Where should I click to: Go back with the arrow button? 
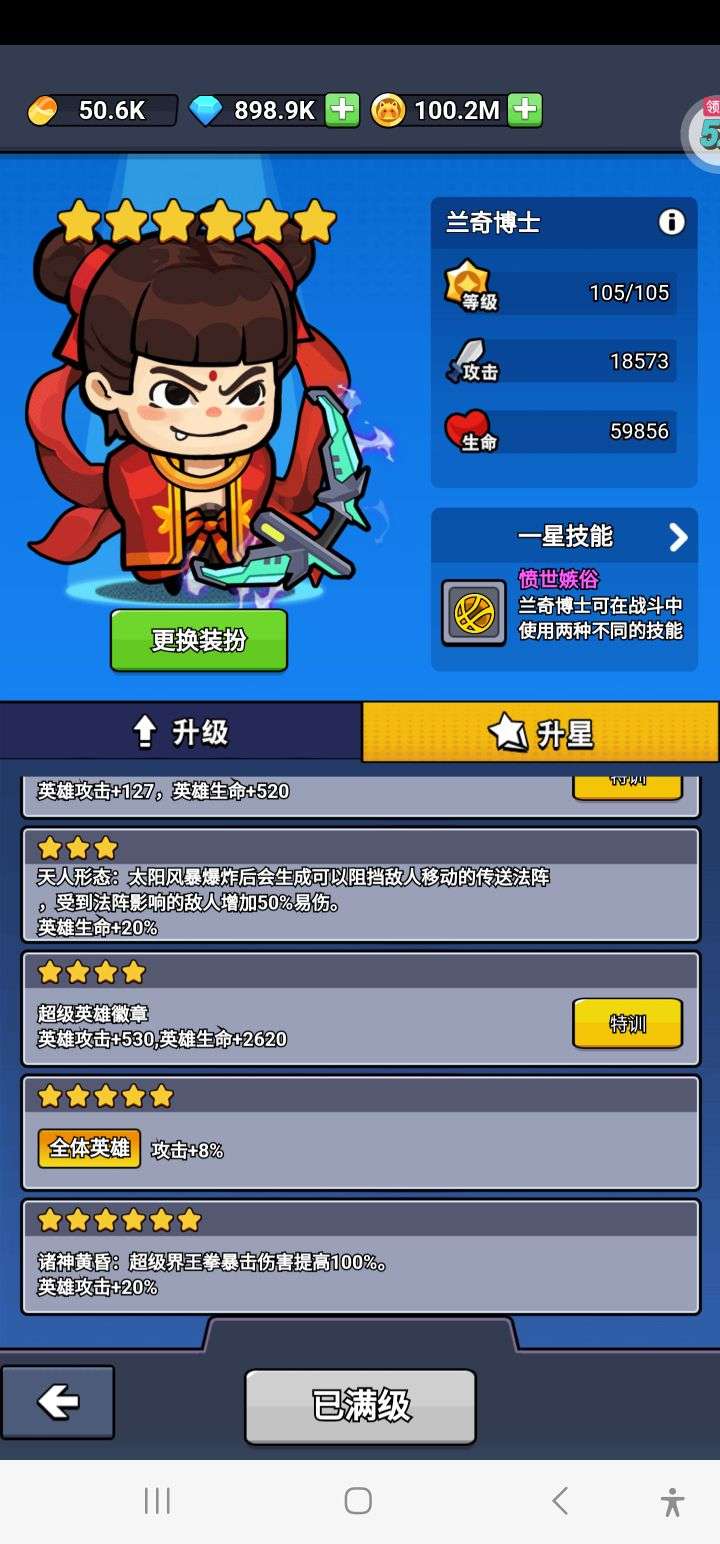point(58,1402)
